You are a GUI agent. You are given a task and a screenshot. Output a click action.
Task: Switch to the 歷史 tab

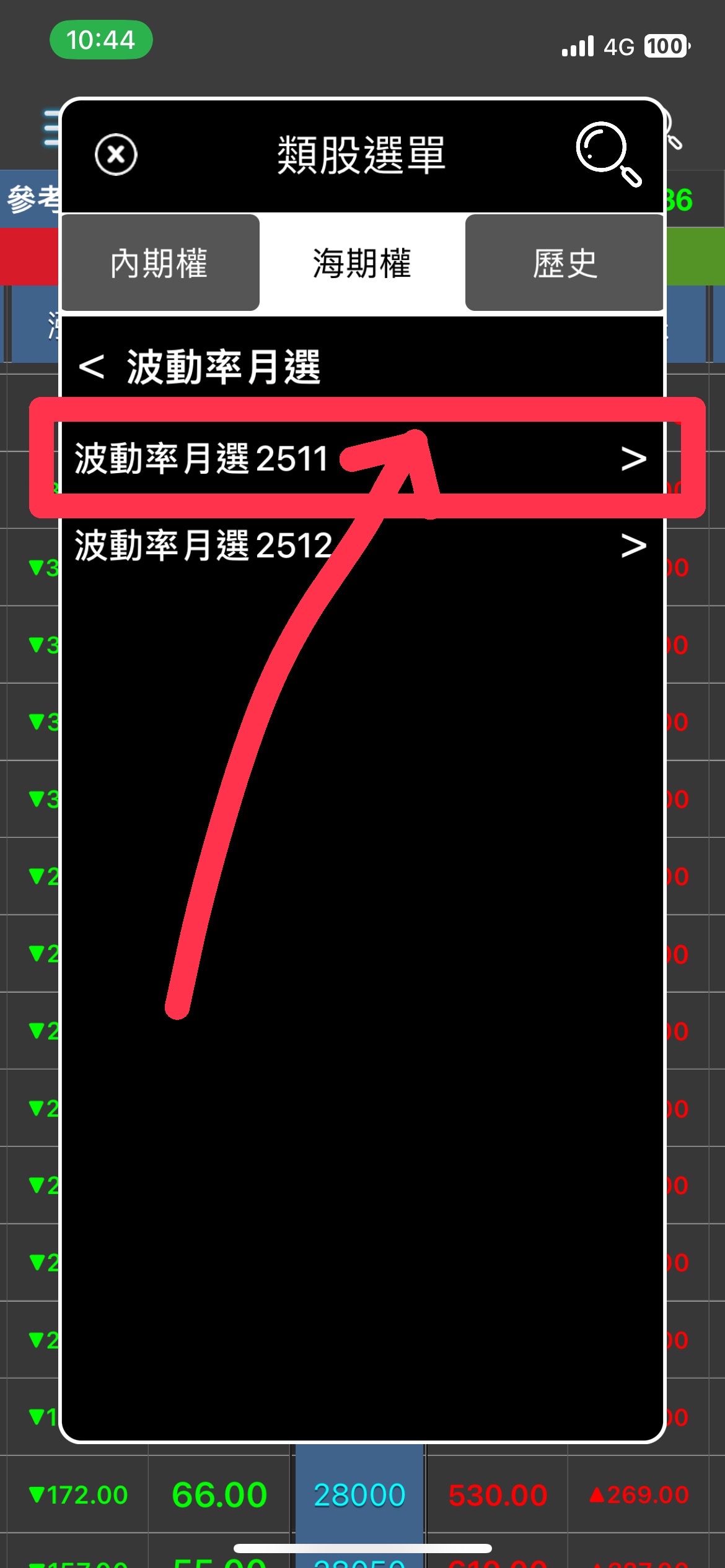(x=565, y=263)
